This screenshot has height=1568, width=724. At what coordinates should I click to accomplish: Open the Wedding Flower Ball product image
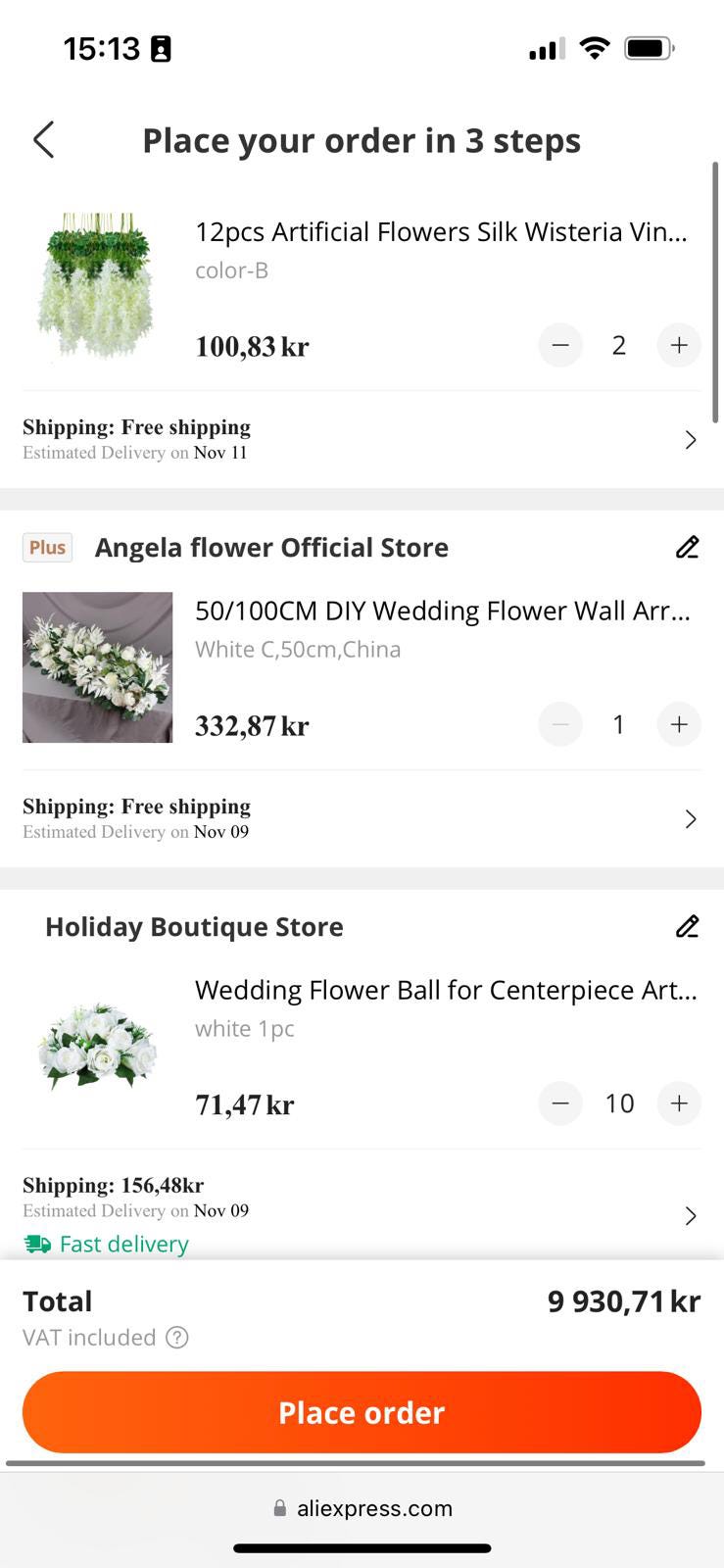point(97,1046)
